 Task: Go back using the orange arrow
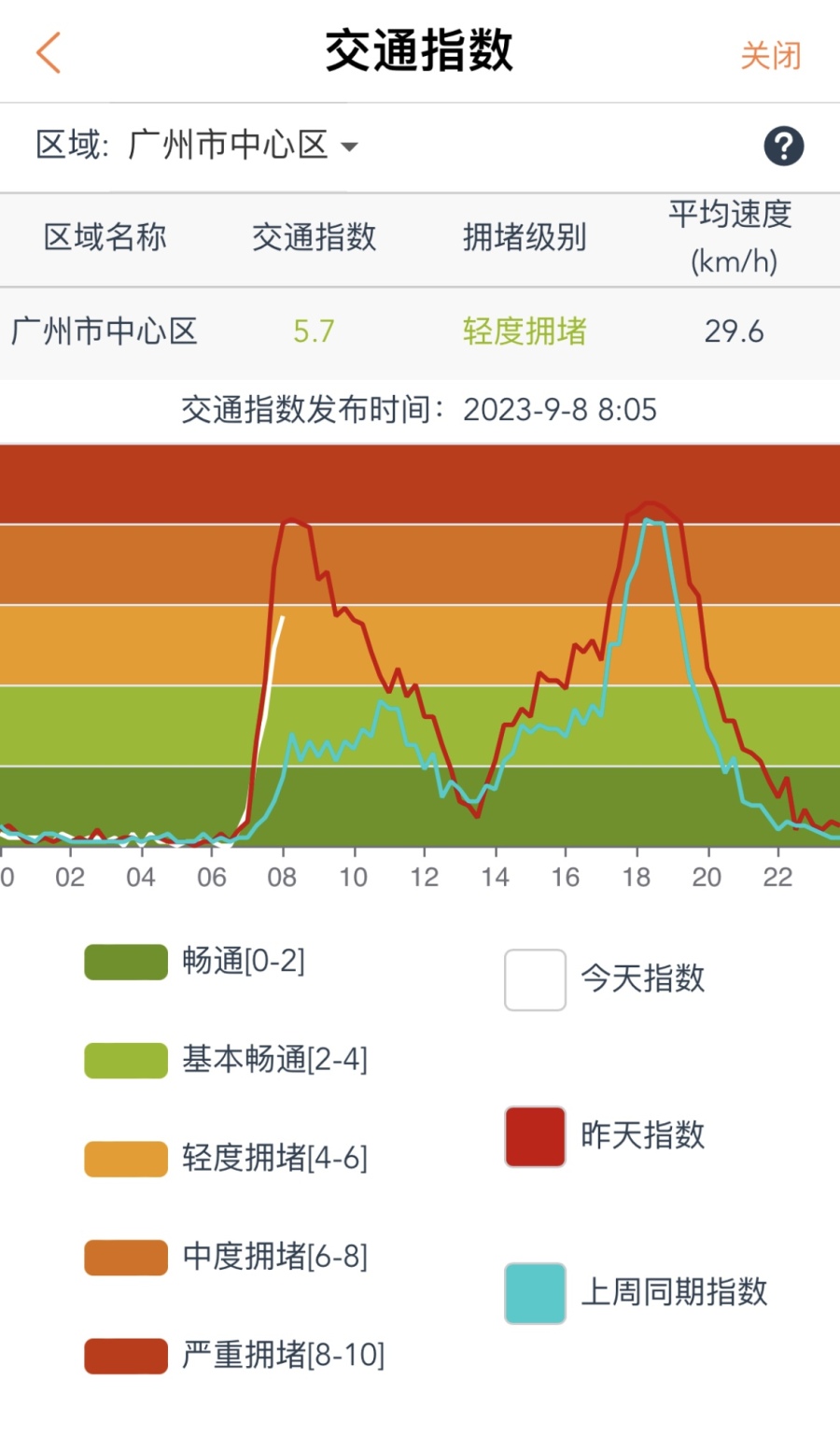click(x=49, y=52)
